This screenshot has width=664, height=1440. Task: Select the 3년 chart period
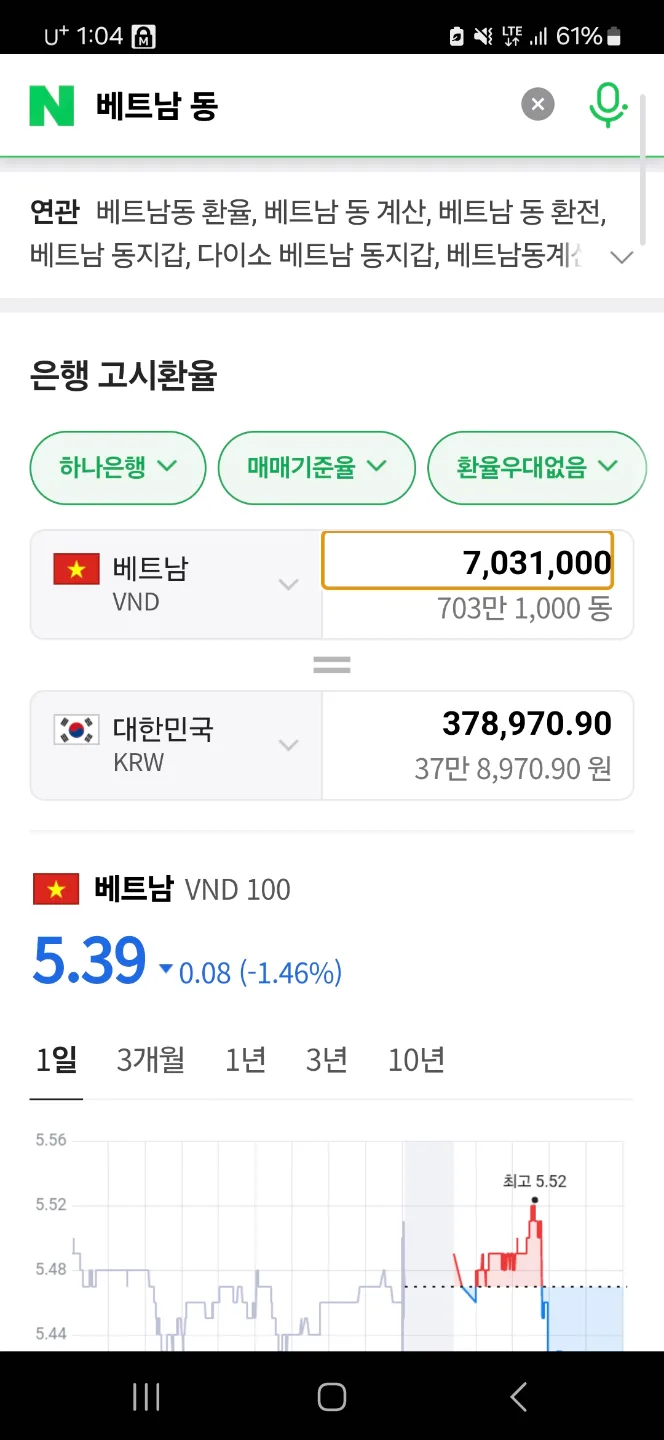[327, 1060]
